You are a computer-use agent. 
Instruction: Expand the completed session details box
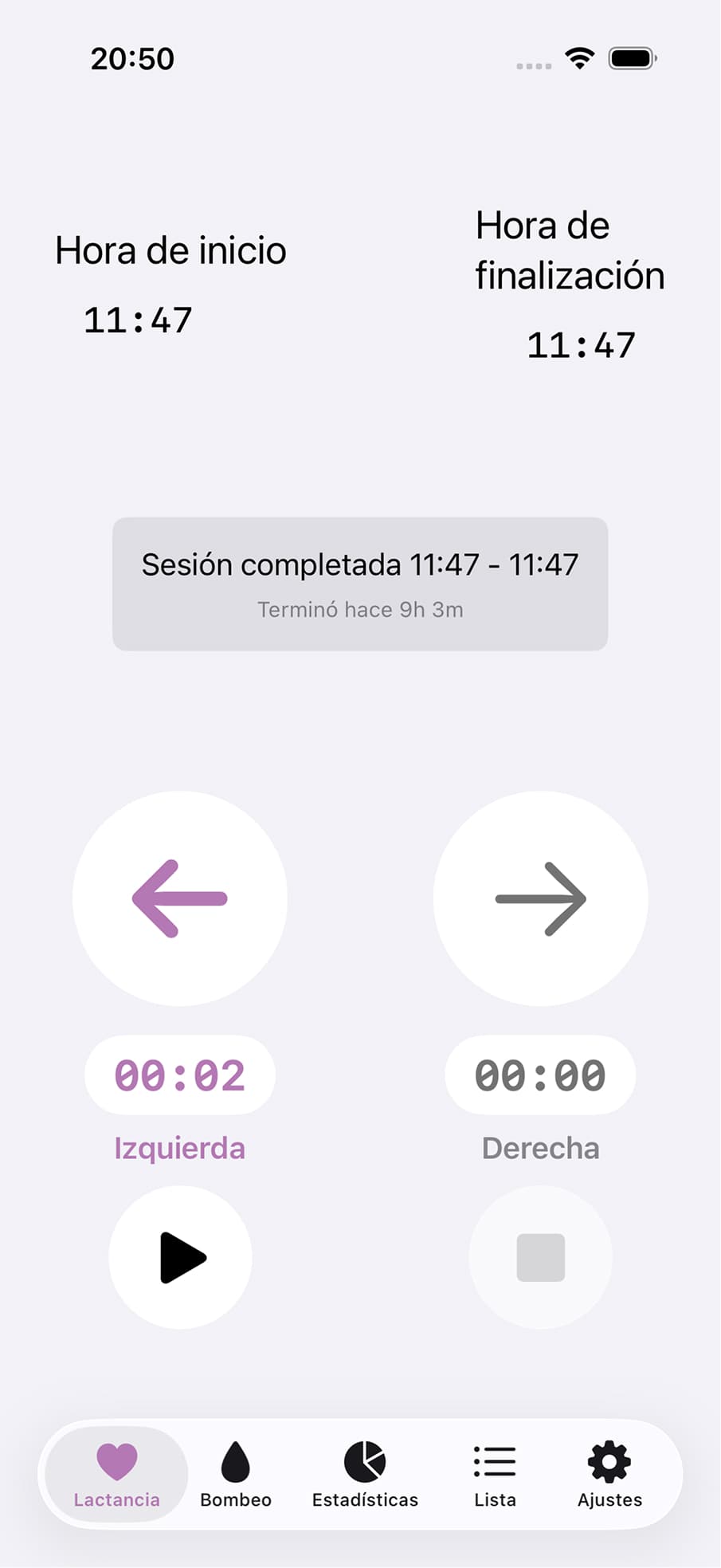point(360,584)
